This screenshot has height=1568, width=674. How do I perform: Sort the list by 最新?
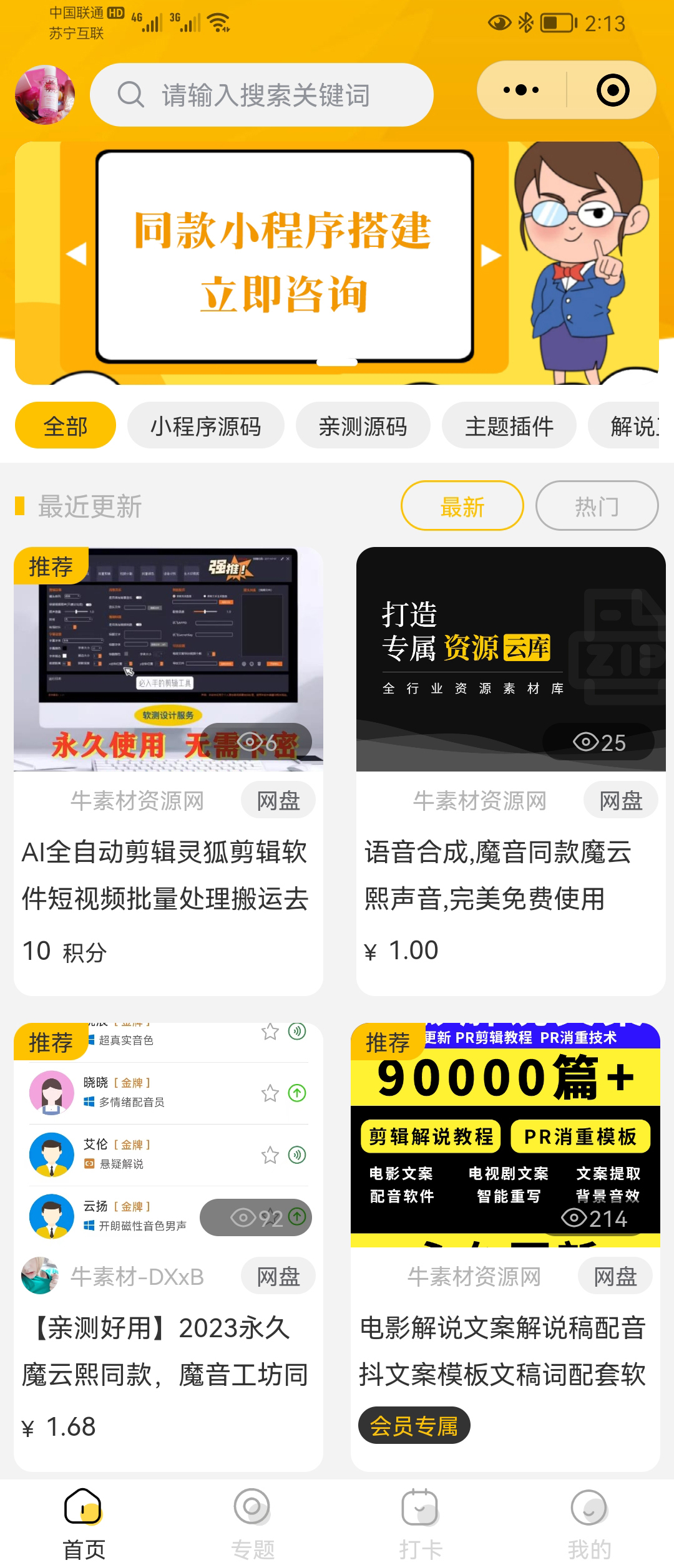(462, 506)
